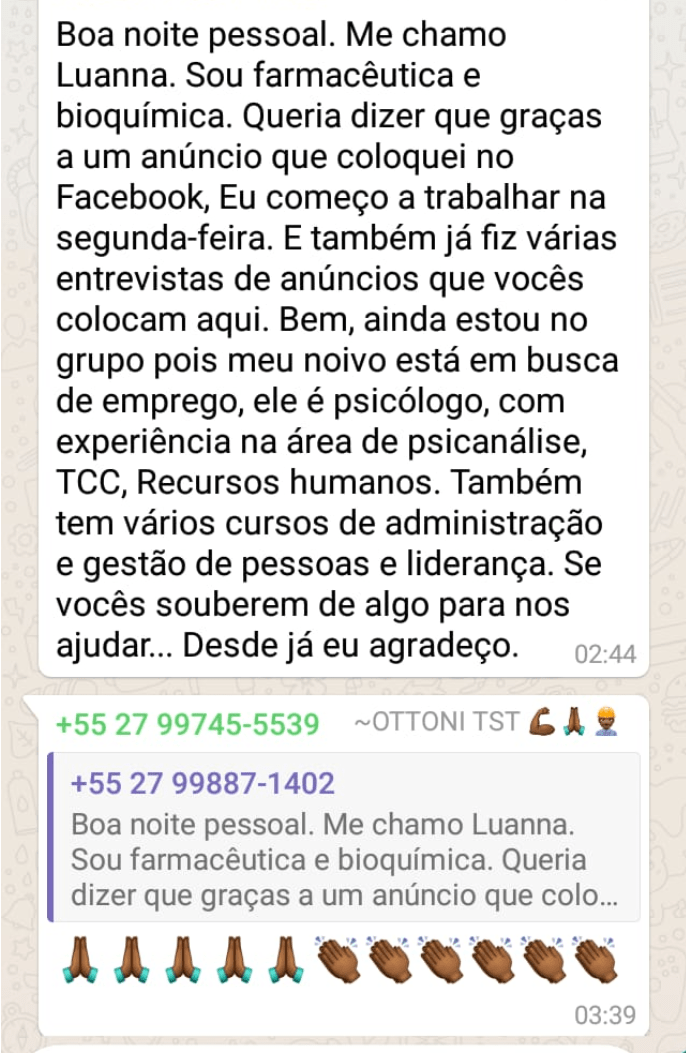This screenshot has height=1053, width=686.
Task: Jump to the quoted message from +55 27 99887-1402
Action: click(343, 837)
